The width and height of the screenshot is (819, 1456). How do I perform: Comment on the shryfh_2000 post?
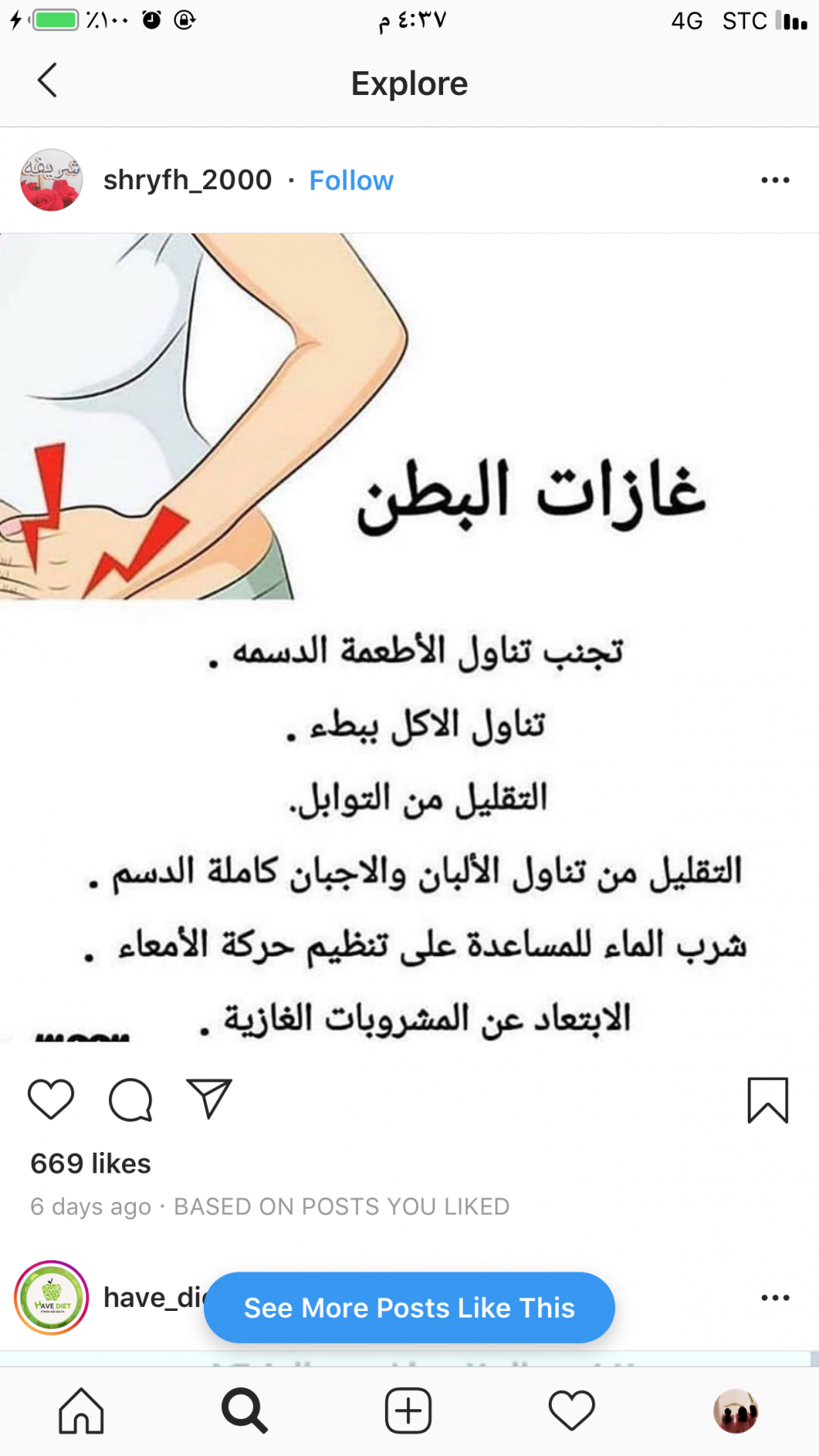[x=131, y=1100]
